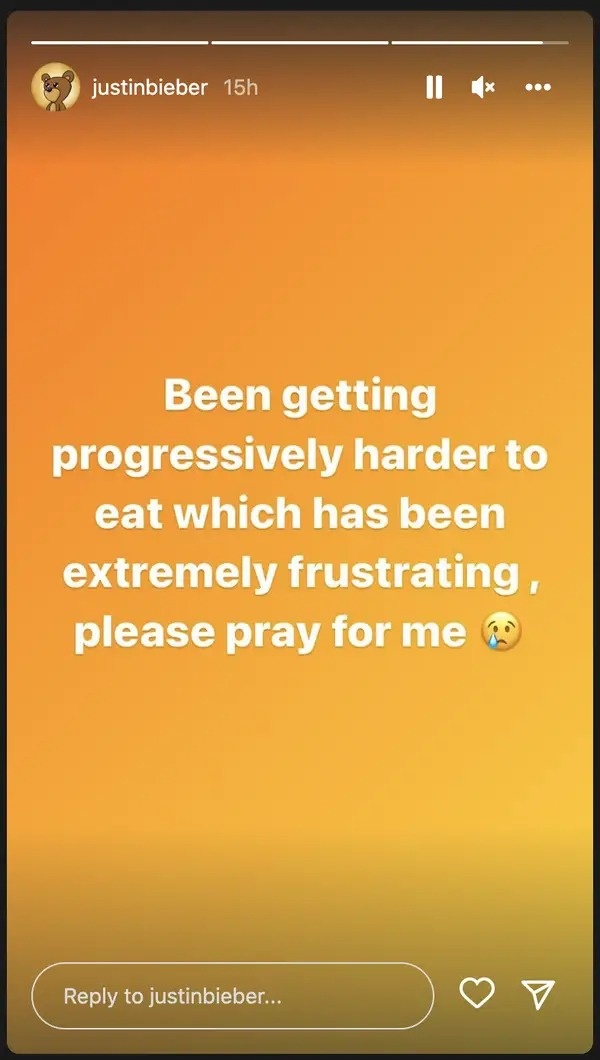Pause the story playback
The width and height of the screenshot is (600, 1060).
[x=434, y=88]
